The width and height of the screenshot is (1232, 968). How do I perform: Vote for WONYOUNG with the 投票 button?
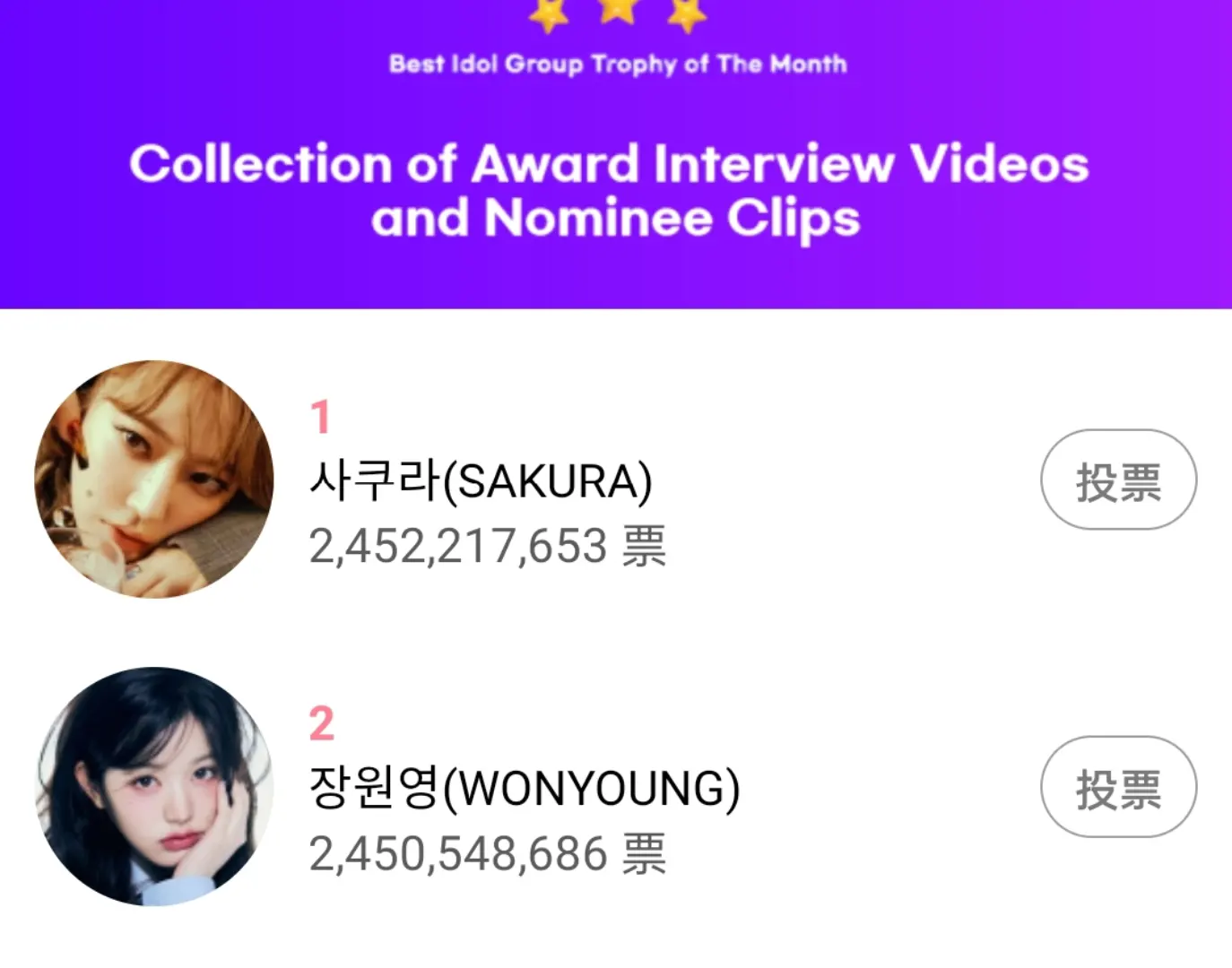[1117, 787]
